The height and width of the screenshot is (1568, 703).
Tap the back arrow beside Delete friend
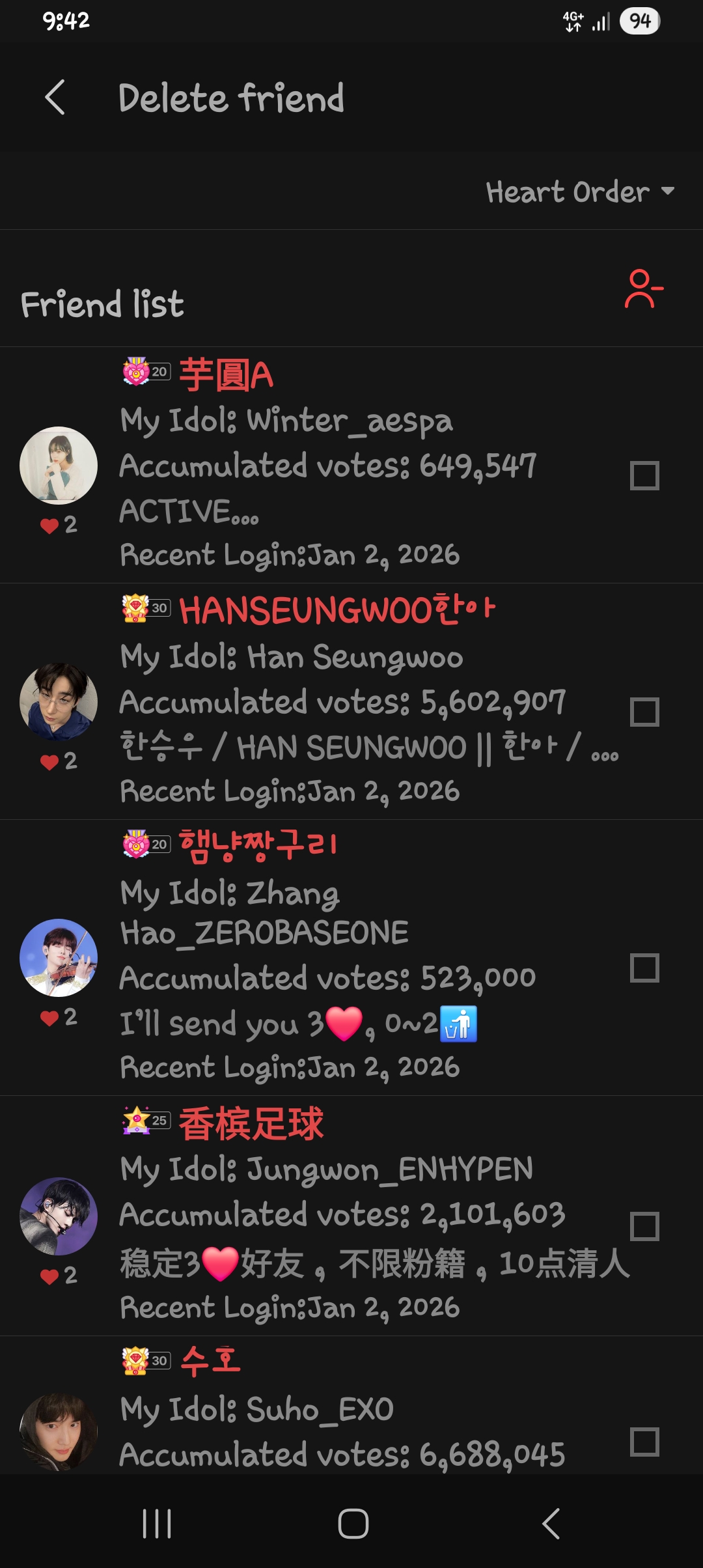[x=55, y=98]
